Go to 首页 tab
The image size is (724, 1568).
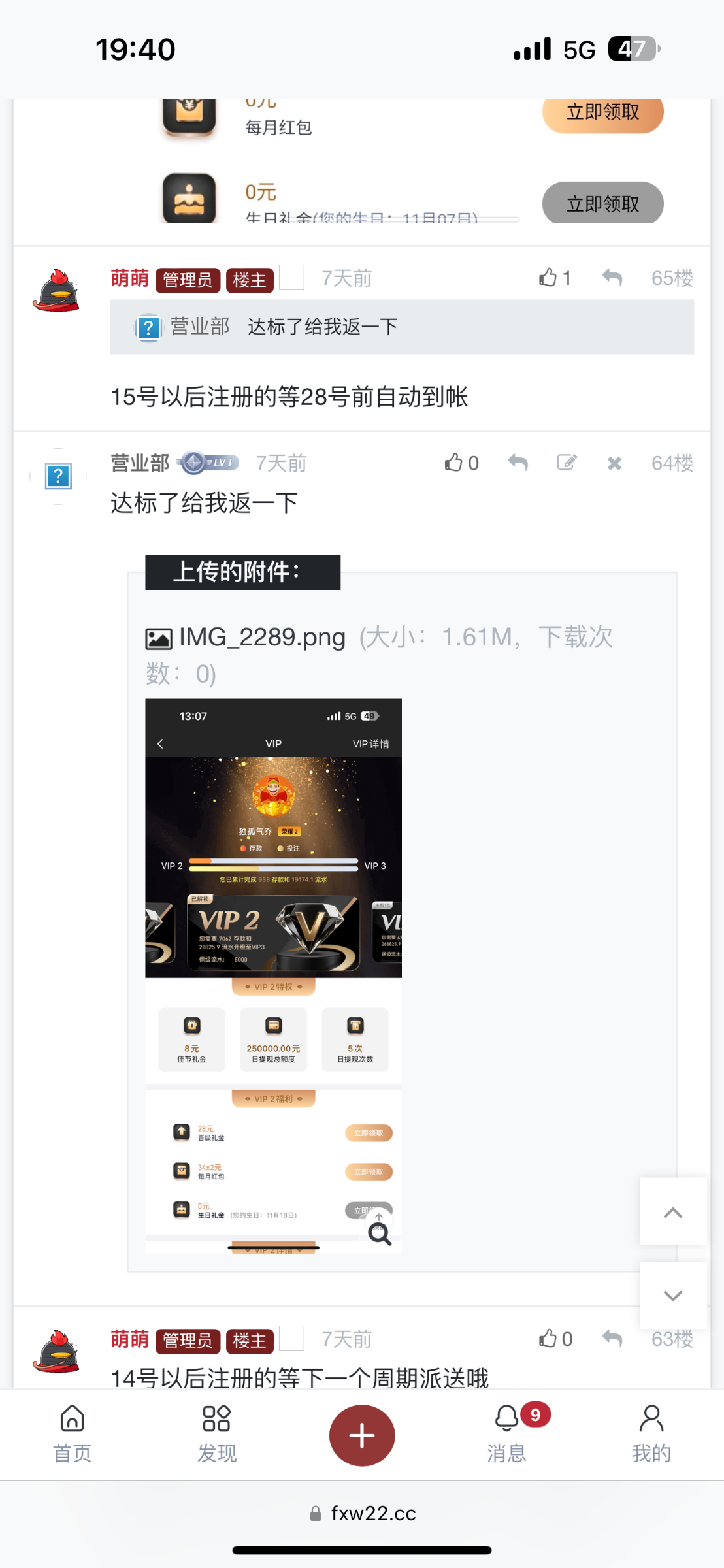coord(72,1434)
